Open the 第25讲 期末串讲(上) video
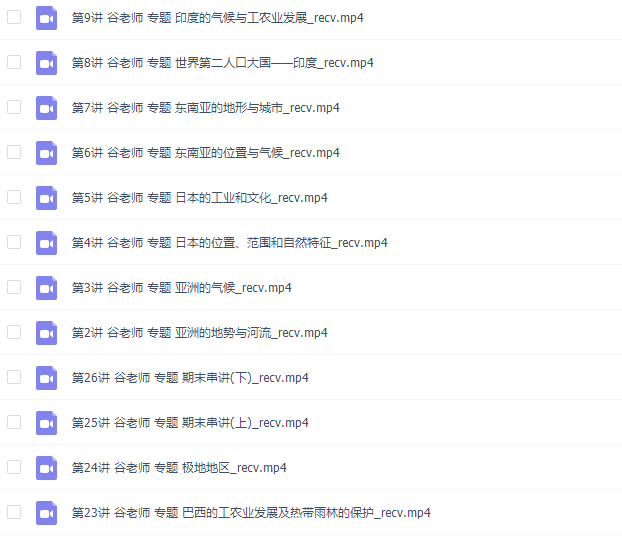Screen dimensions: 622x537 [190, 423]
